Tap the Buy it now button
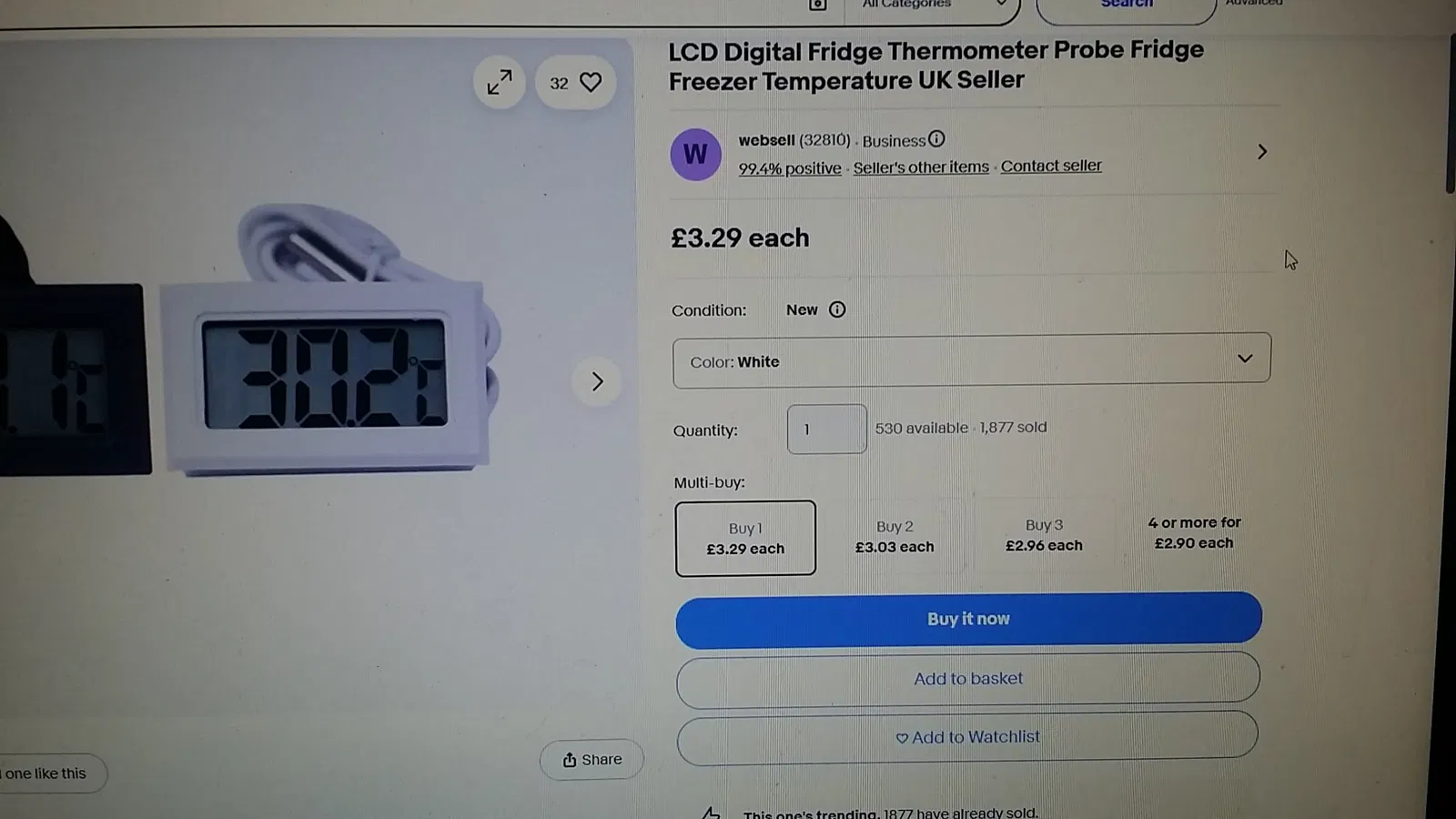The image size is (1456, 819). (x=968, y=620)
